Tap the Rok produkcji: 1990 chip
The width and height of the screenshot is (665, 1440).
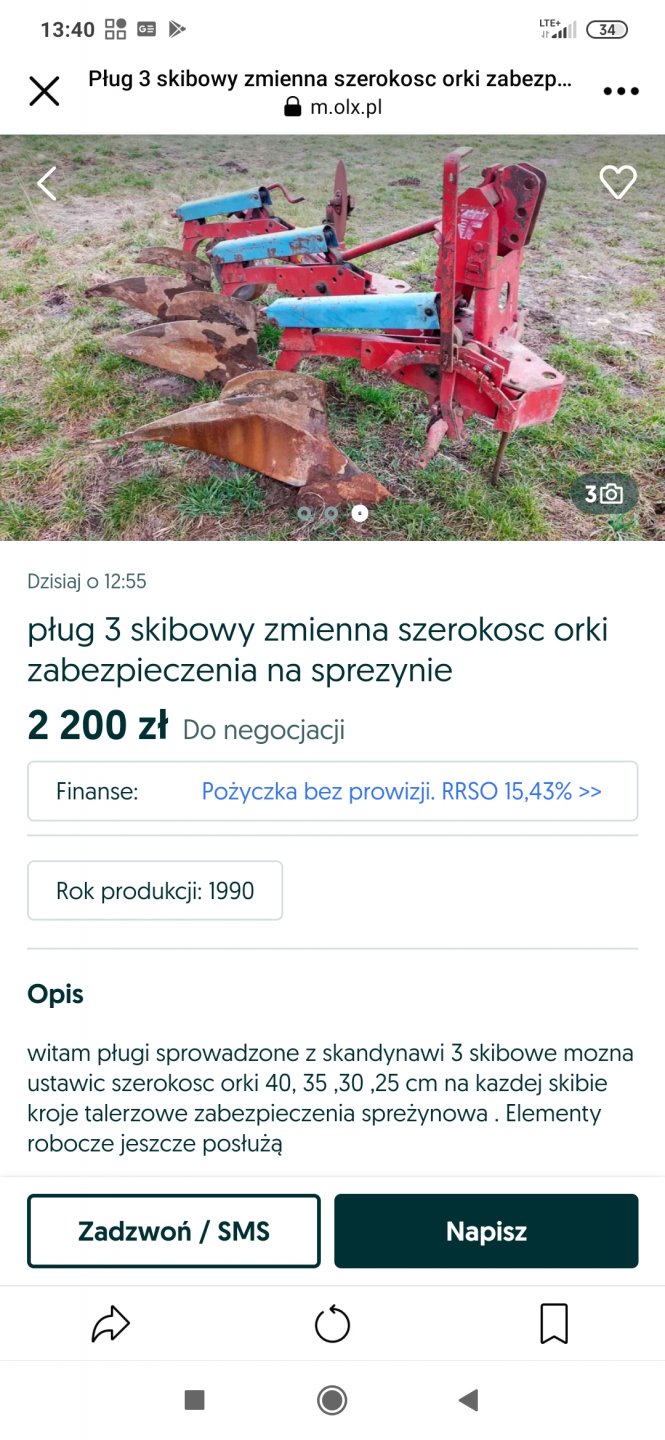(155, 890)
